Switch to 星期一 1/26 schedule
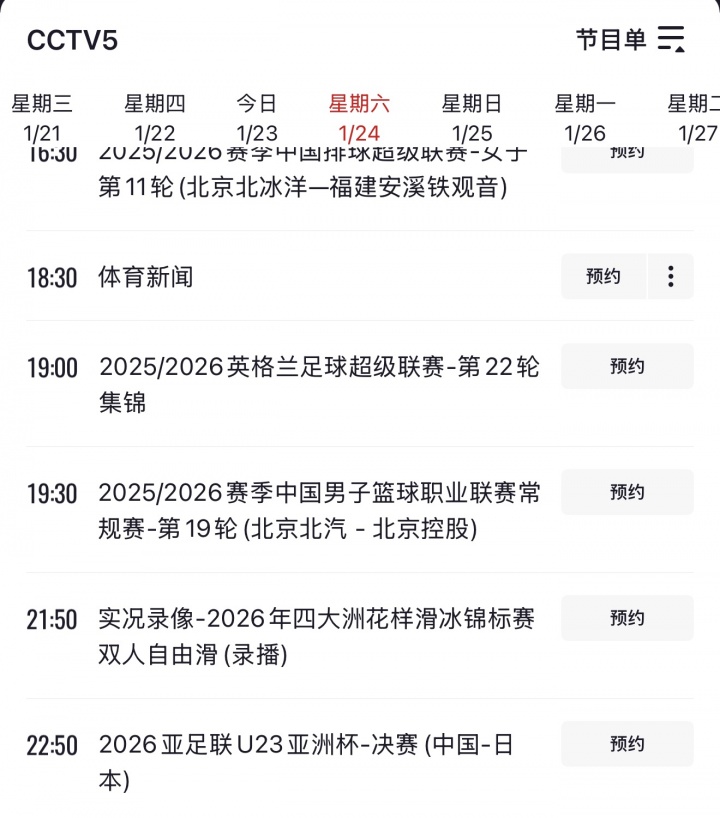Screen dimensions: 720x818 pyautogui.click(x=585, y=118)
